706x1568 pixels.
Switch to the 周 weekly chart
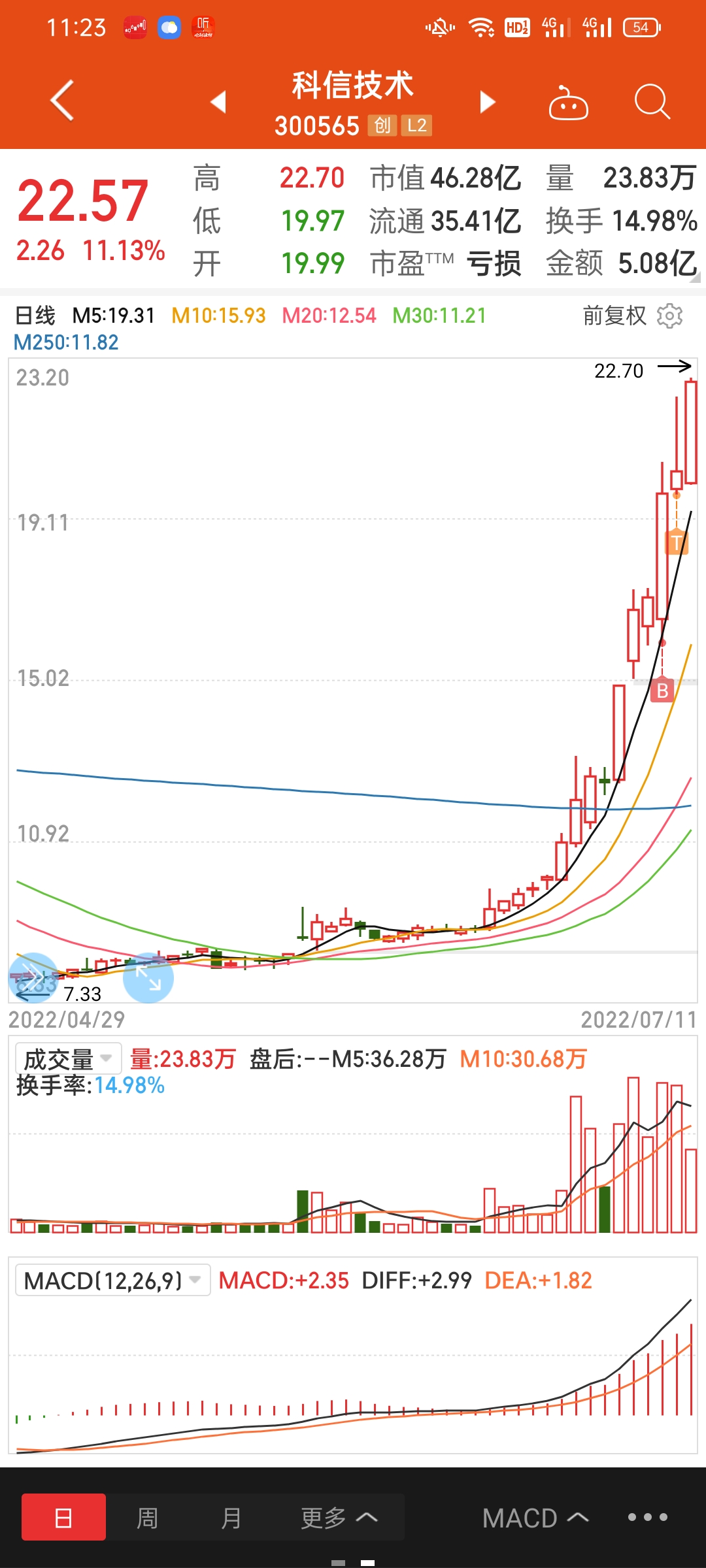point(147,1518)
